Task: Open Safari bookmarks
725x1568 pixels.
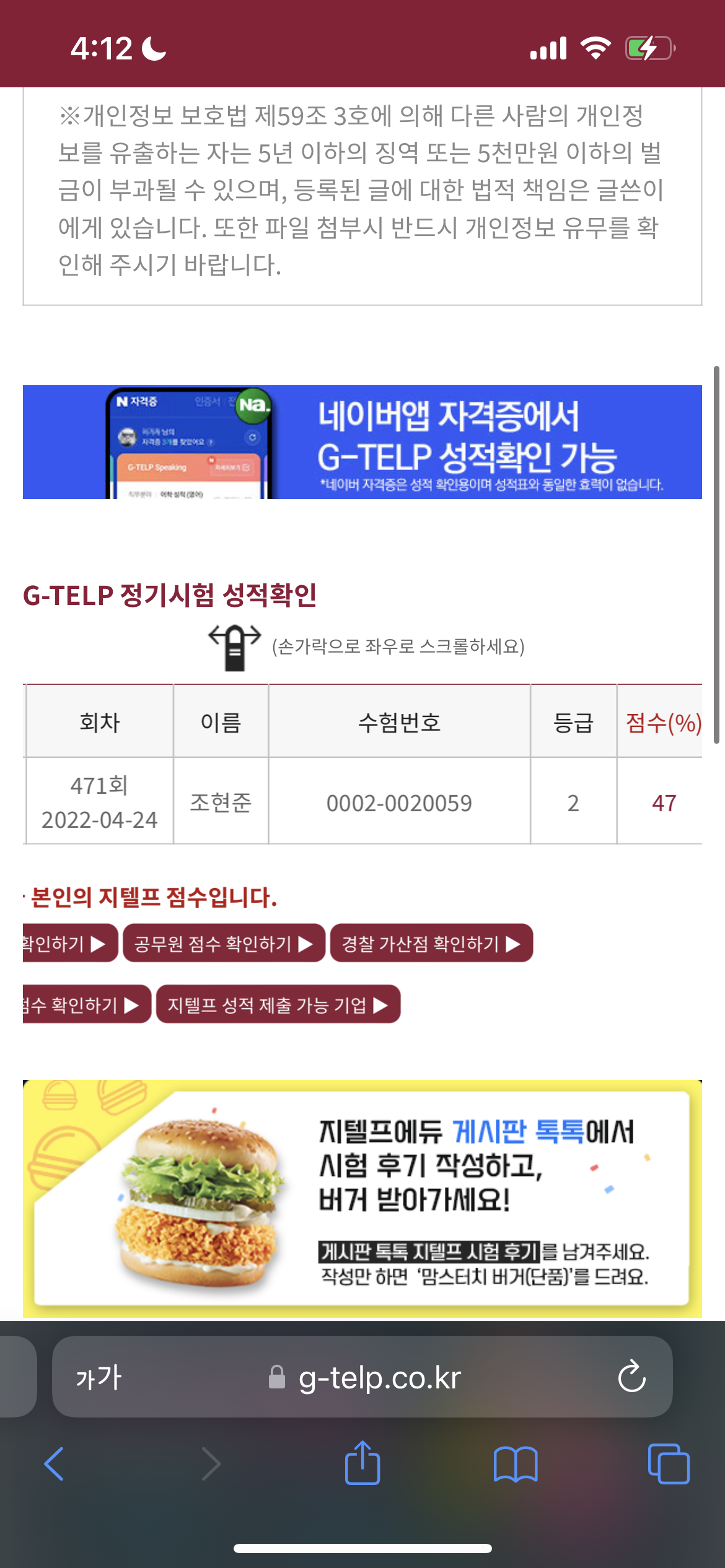Action: tap(515, 1464)
